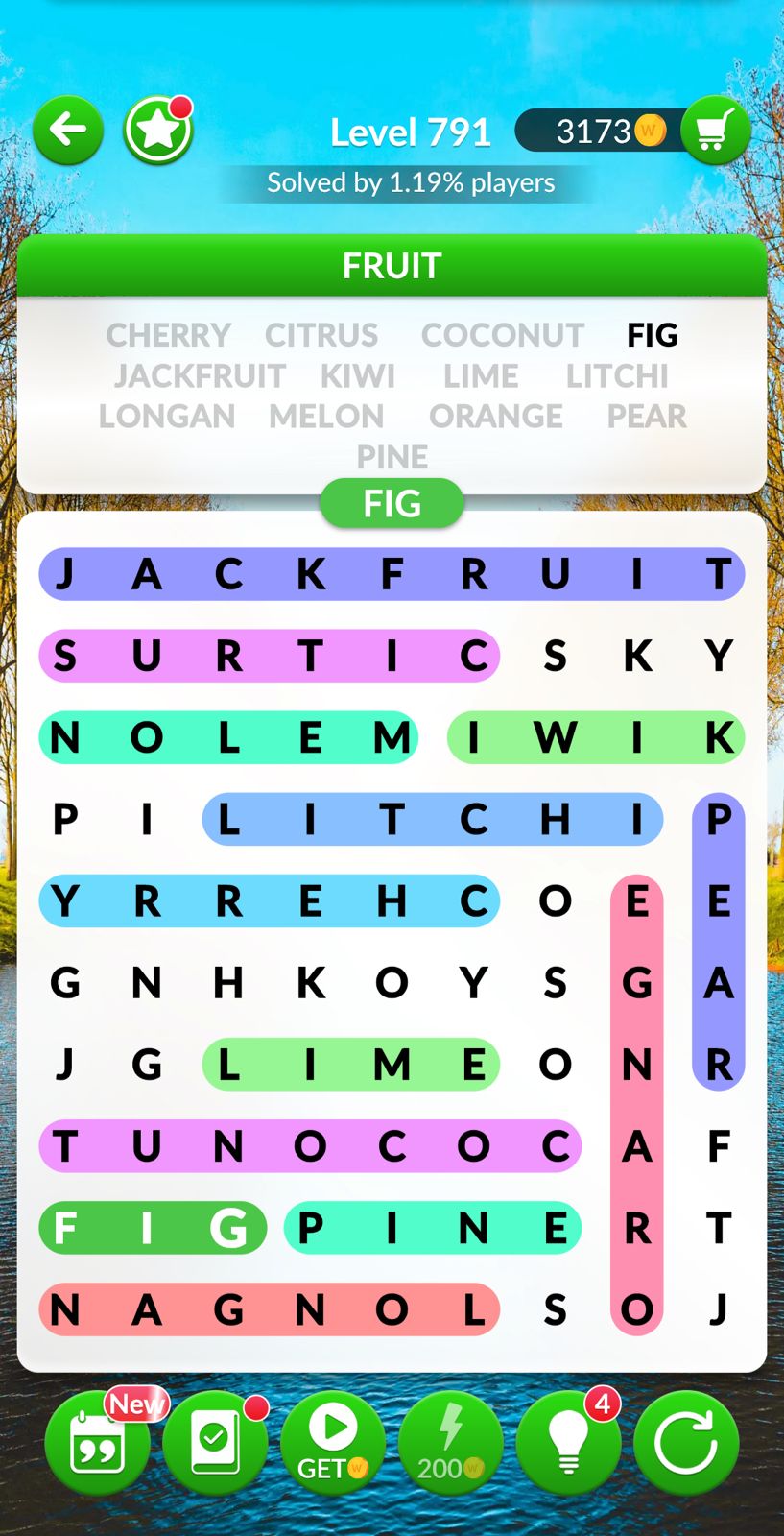Viewport: 784px width, 1536px height.
Task: Use the lightbulb hint
Action: click(x=568, y=1443)
